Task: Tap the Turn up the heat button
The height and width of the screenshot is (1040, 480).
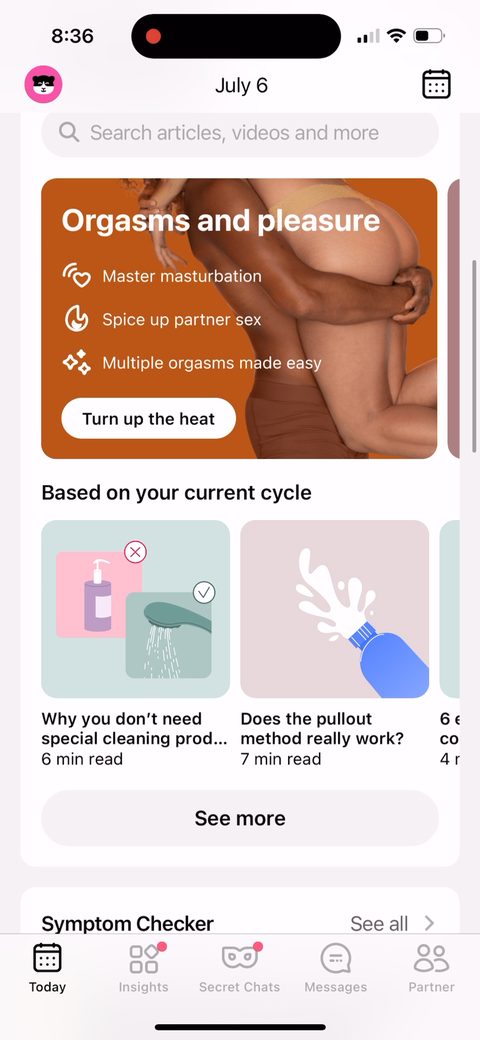Action: [149, 419]
